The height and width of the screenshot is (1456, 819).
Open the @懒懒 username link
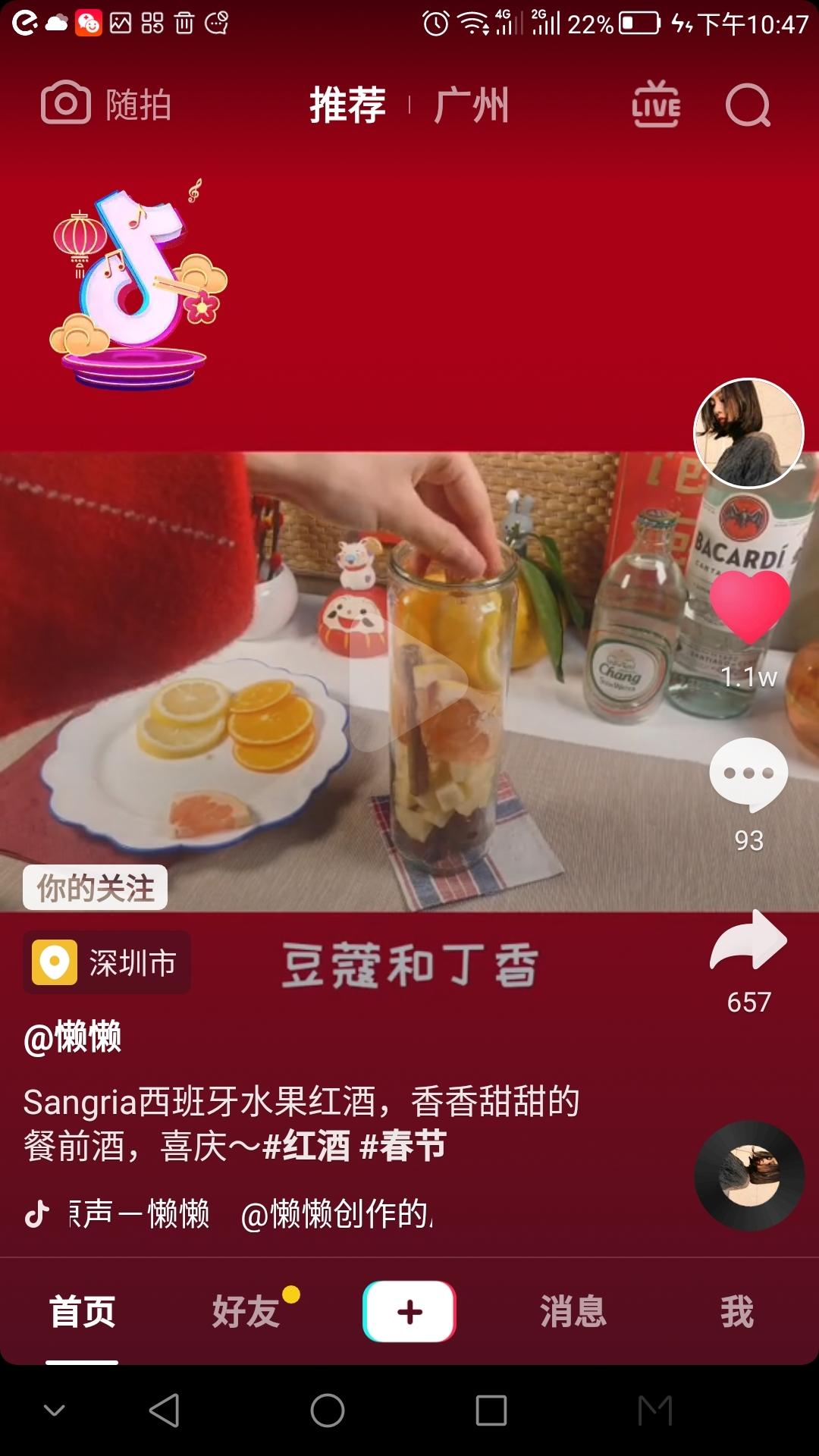pos(73,1037)
